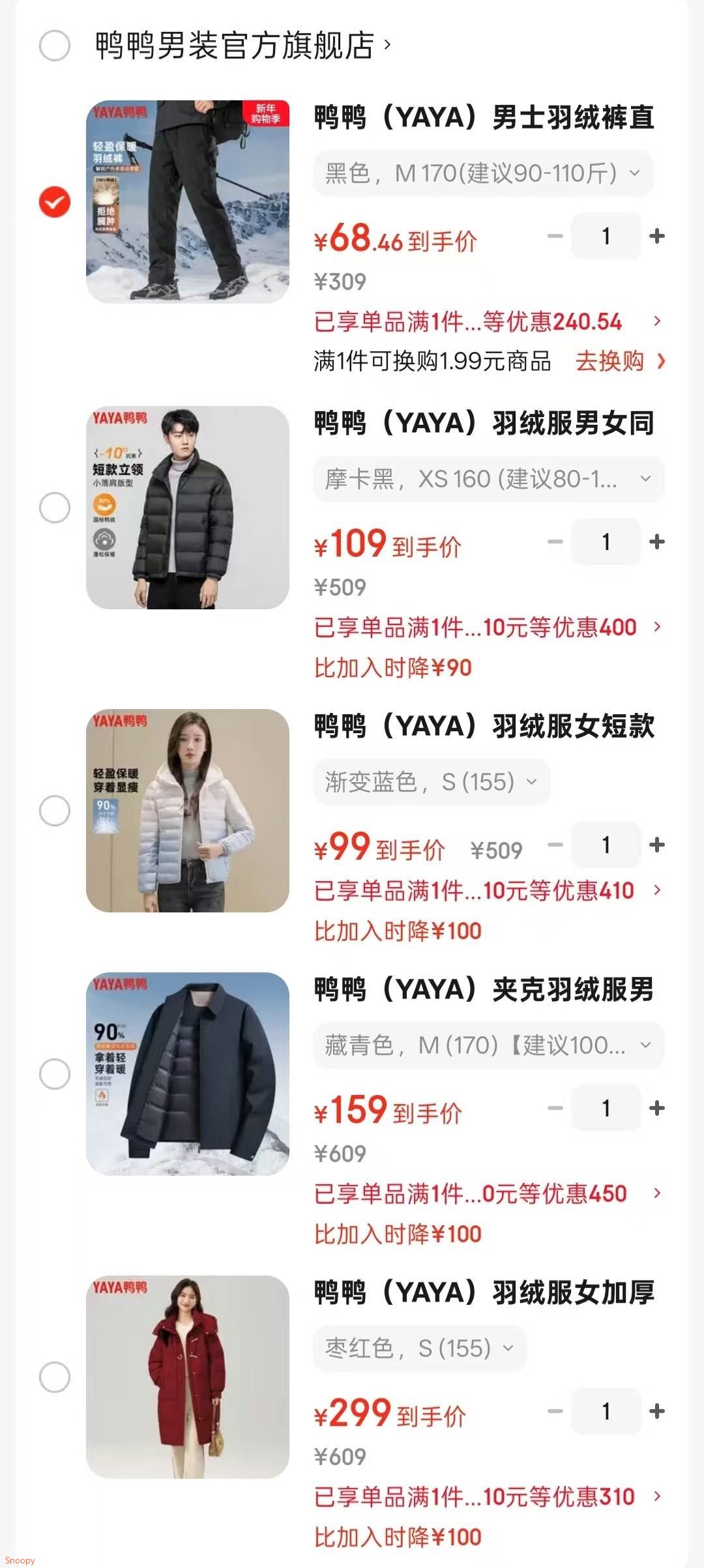Increase quantity of gradient blue women's jacket

[658, 845]
